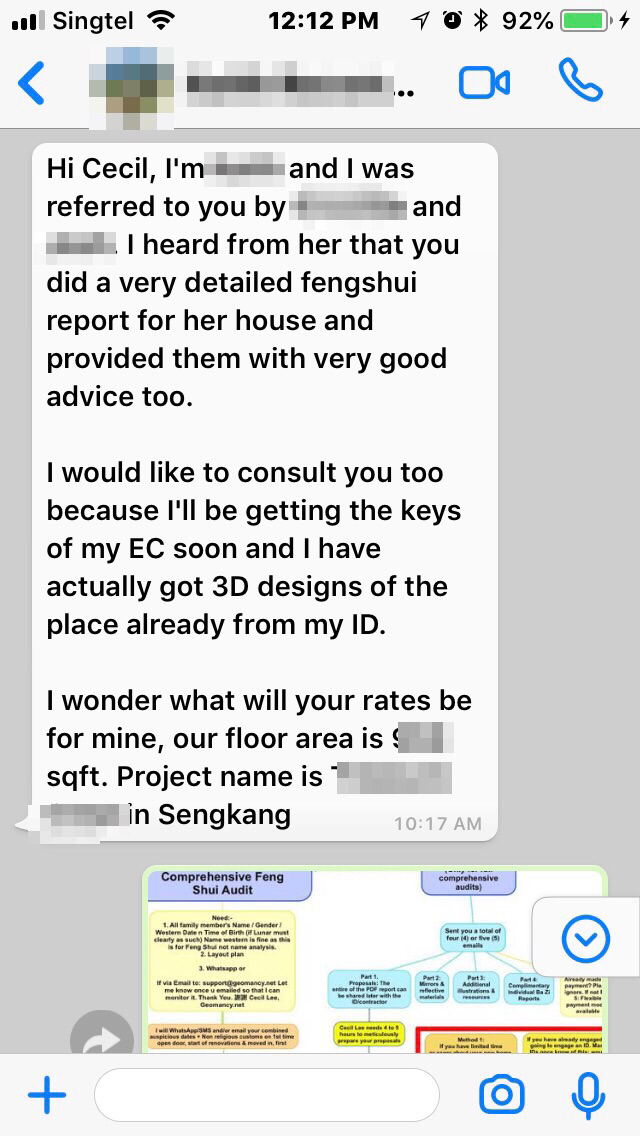Viewport: 640px width, 1136px height.
Task: Focus the message text field
Action: coord(266,1096)
